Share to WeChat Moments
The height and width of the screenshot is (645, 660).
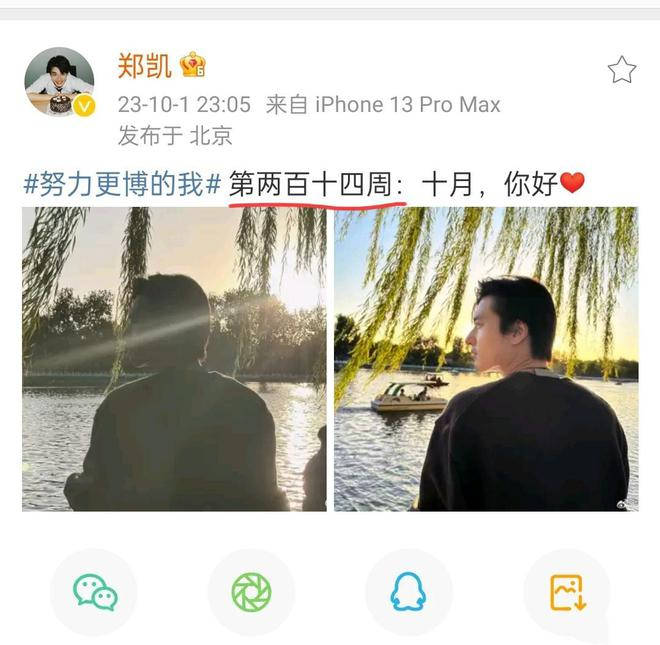click(x=251, y=593)
